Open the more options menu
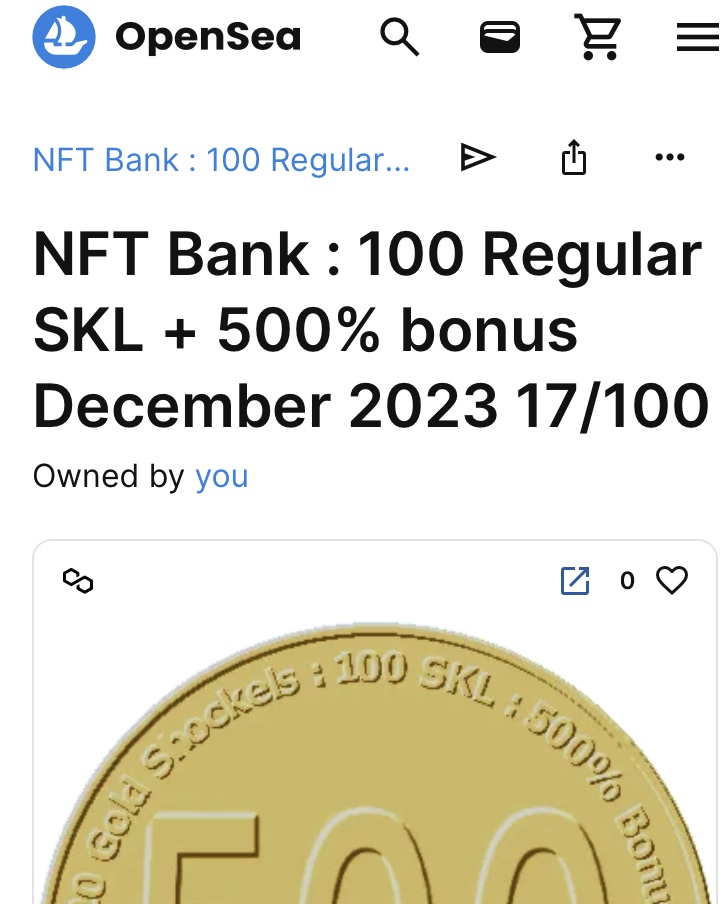The width and height of the screenshot is (728, 904). [669, 158]
